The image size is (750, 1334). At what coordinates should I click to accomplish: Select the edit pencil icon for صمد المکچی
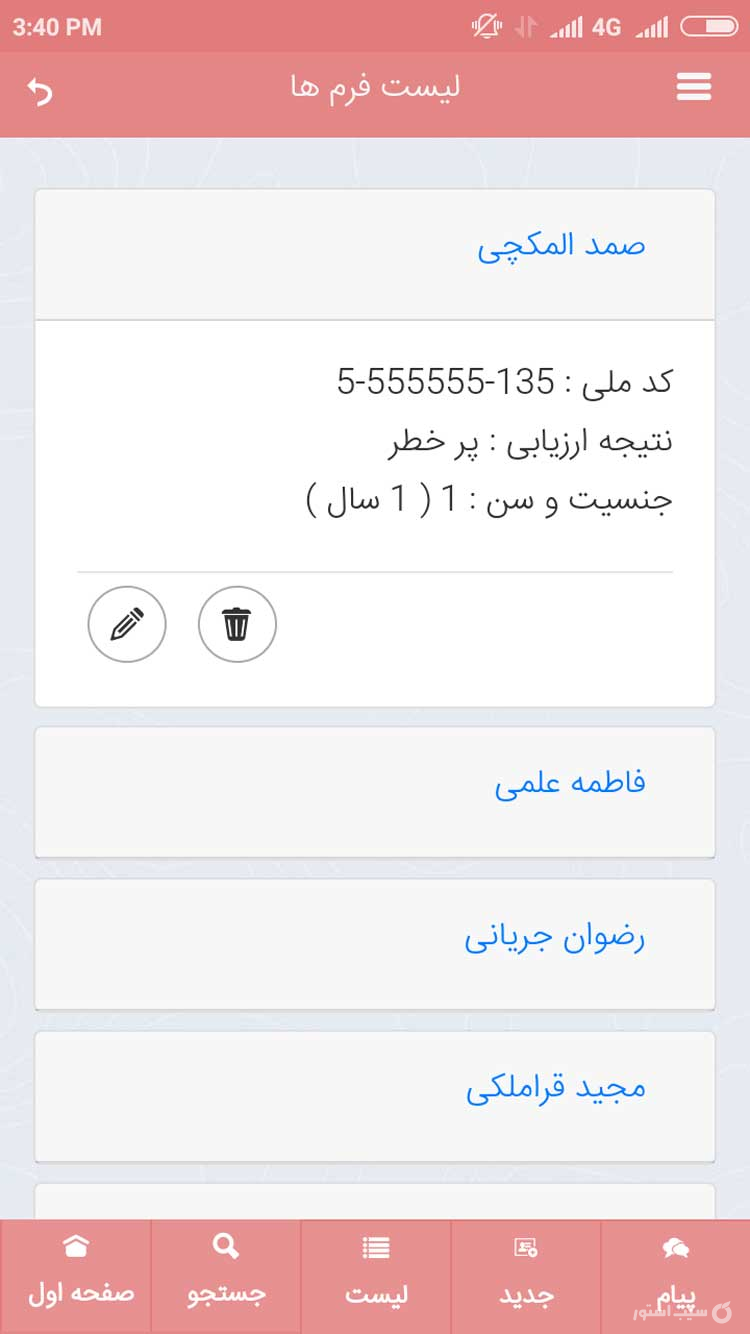tap(127, 624)
